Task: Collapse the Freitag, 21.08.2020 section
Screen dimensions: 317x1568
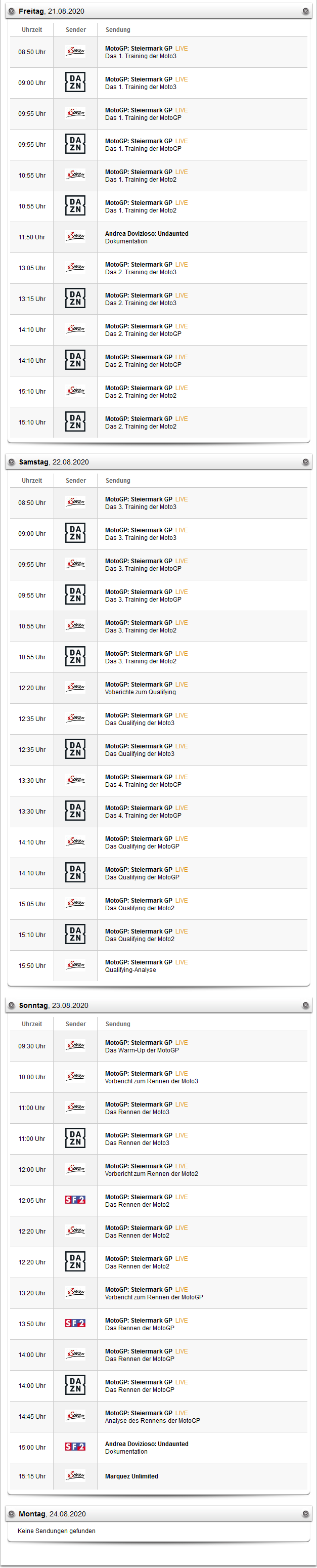Action: [x=305, y=11]
